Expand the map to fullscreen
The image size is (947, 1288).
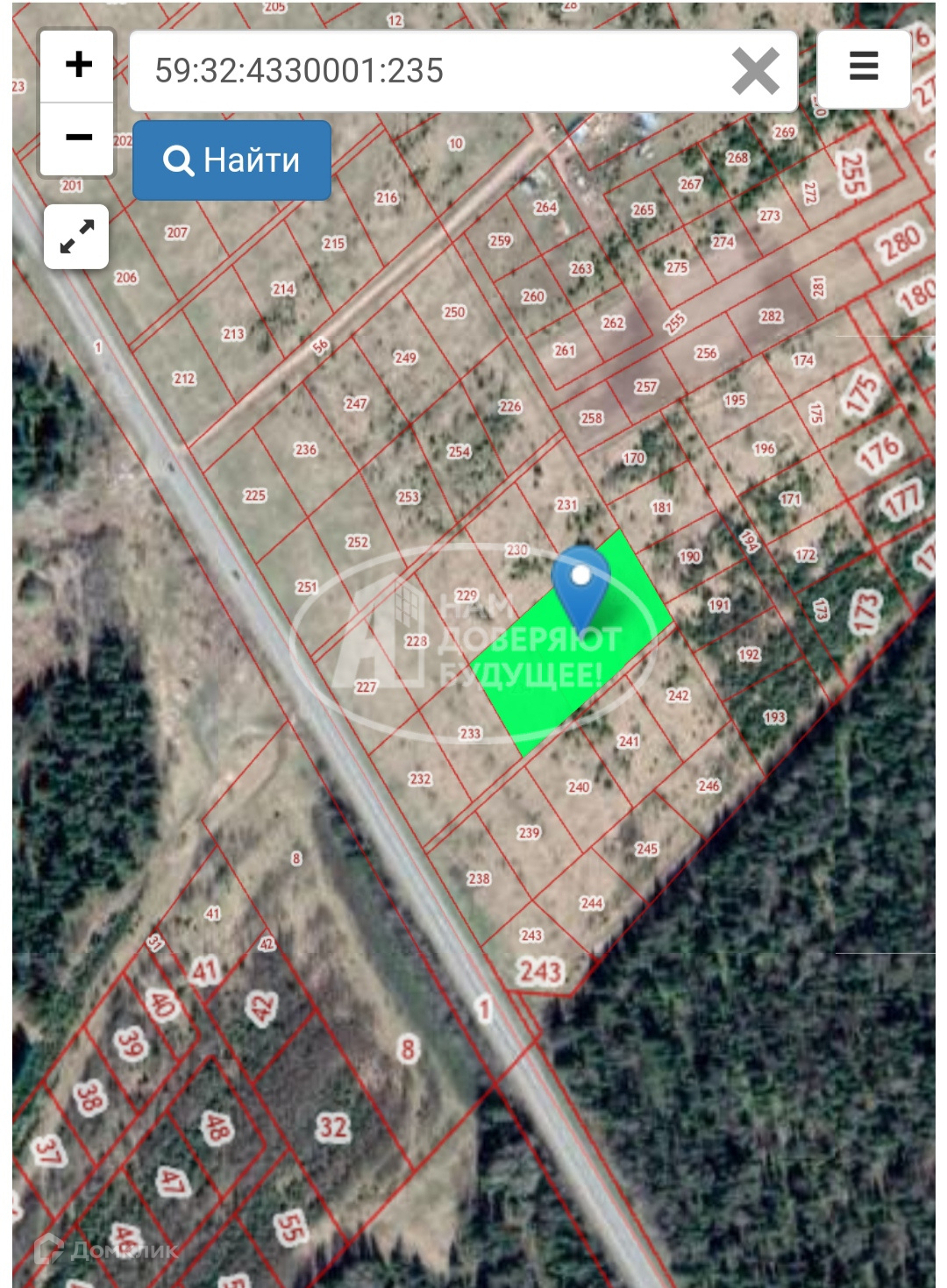(x=76, y=237)
